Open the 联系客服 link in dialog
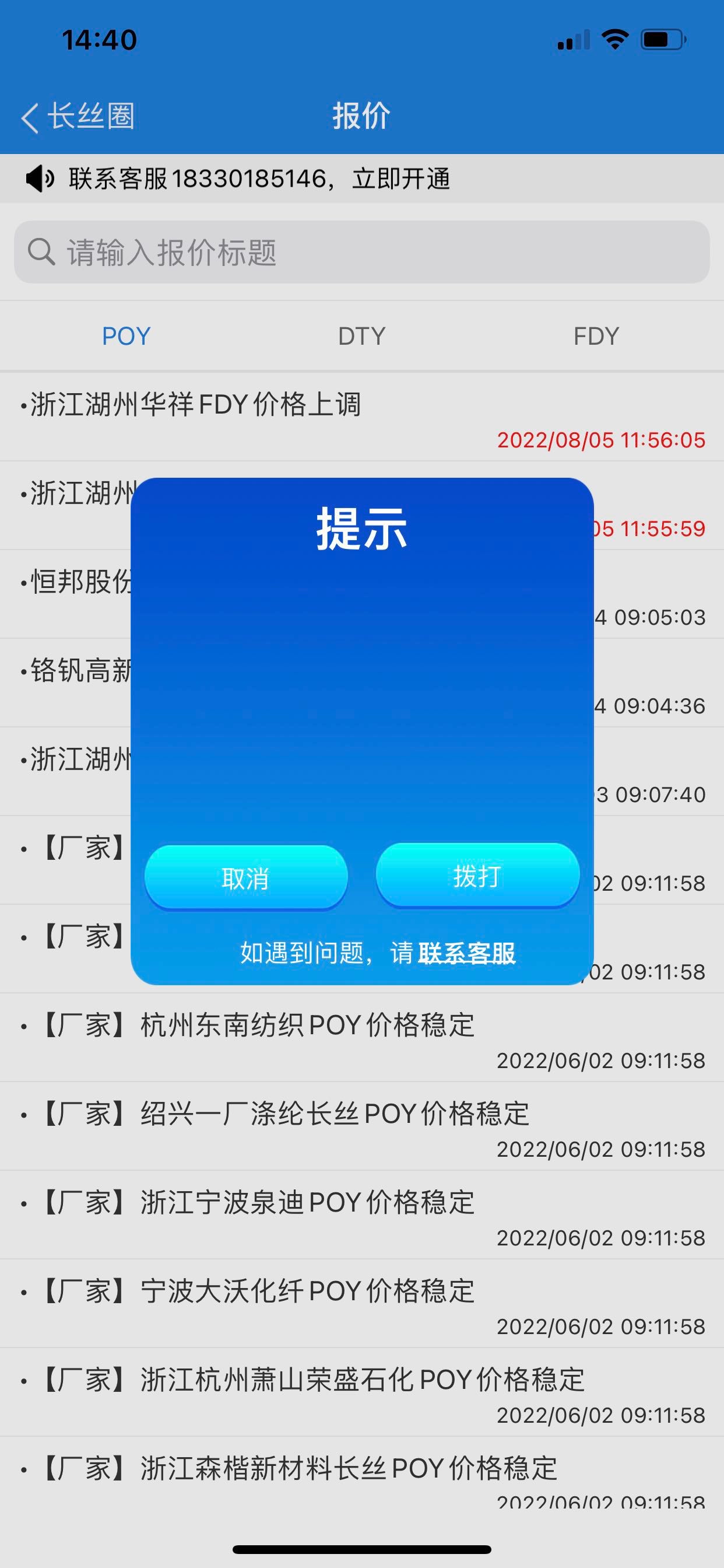The width and height of the screenshot is (724, 1568). point(467,953)
